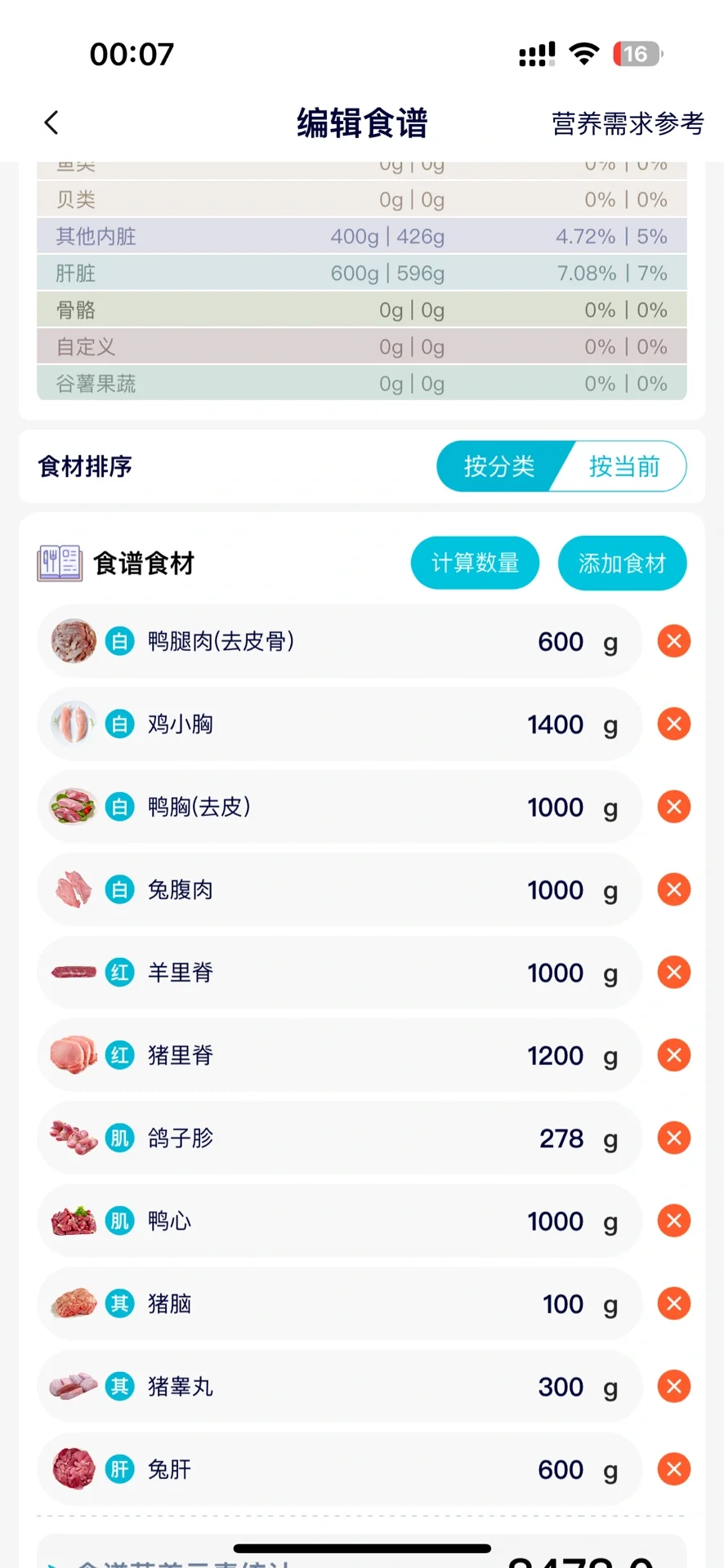The height and width of the screenshot is (1568, 724).
Task: Delete the 猪脑 ingredient
Action: pyautogui.click(x=674, y=1303)
